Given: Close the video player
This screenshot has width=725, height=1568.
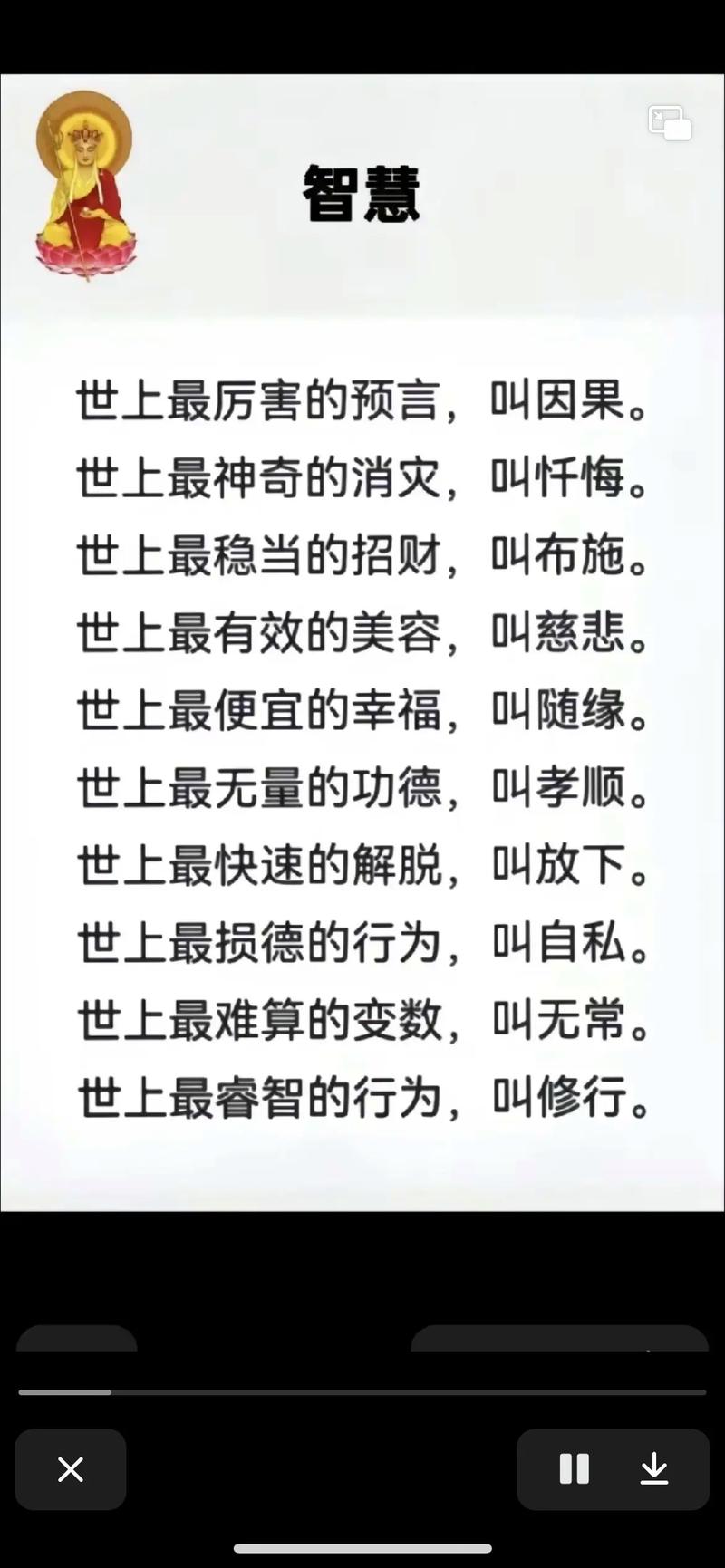Looking at the screenshot, I should 71,1468.
